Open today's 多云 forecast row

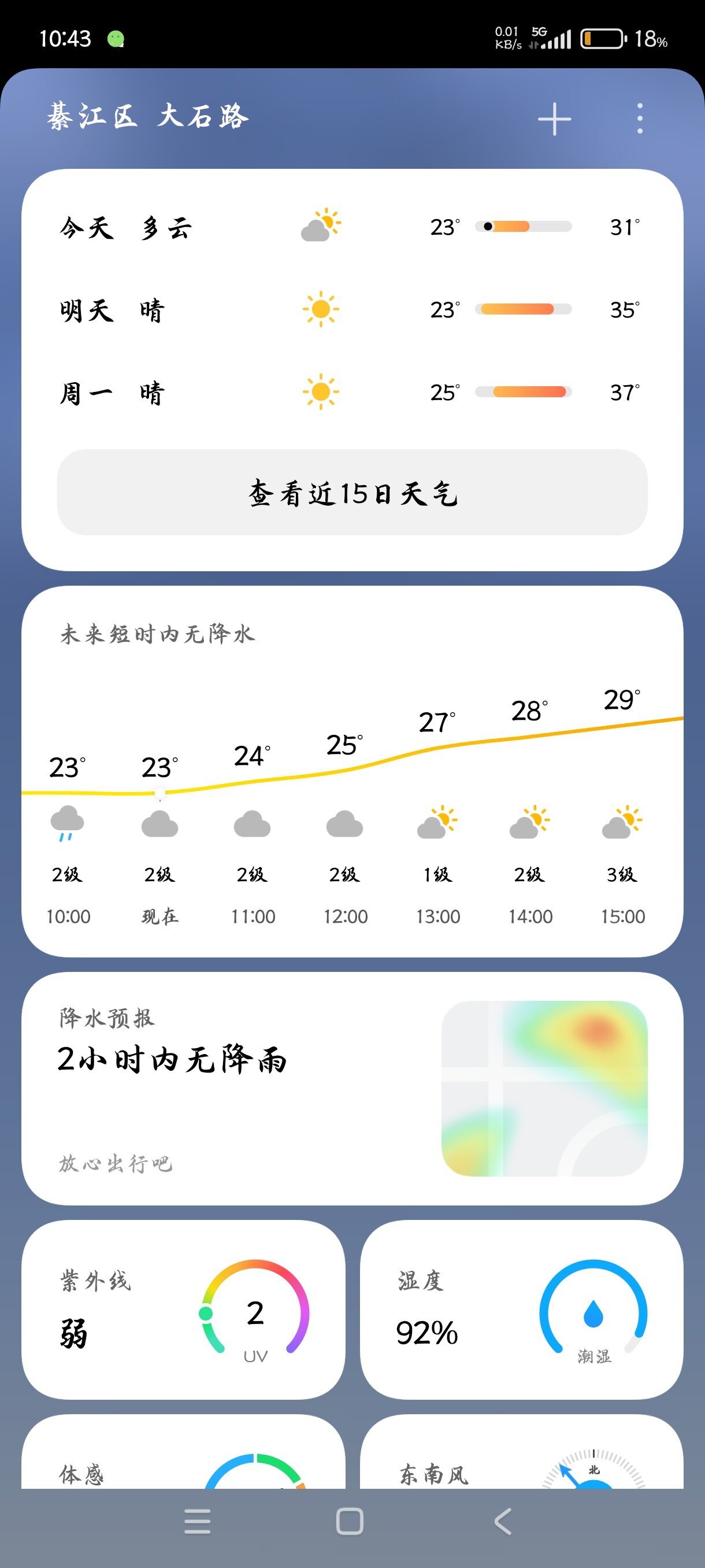352,227
